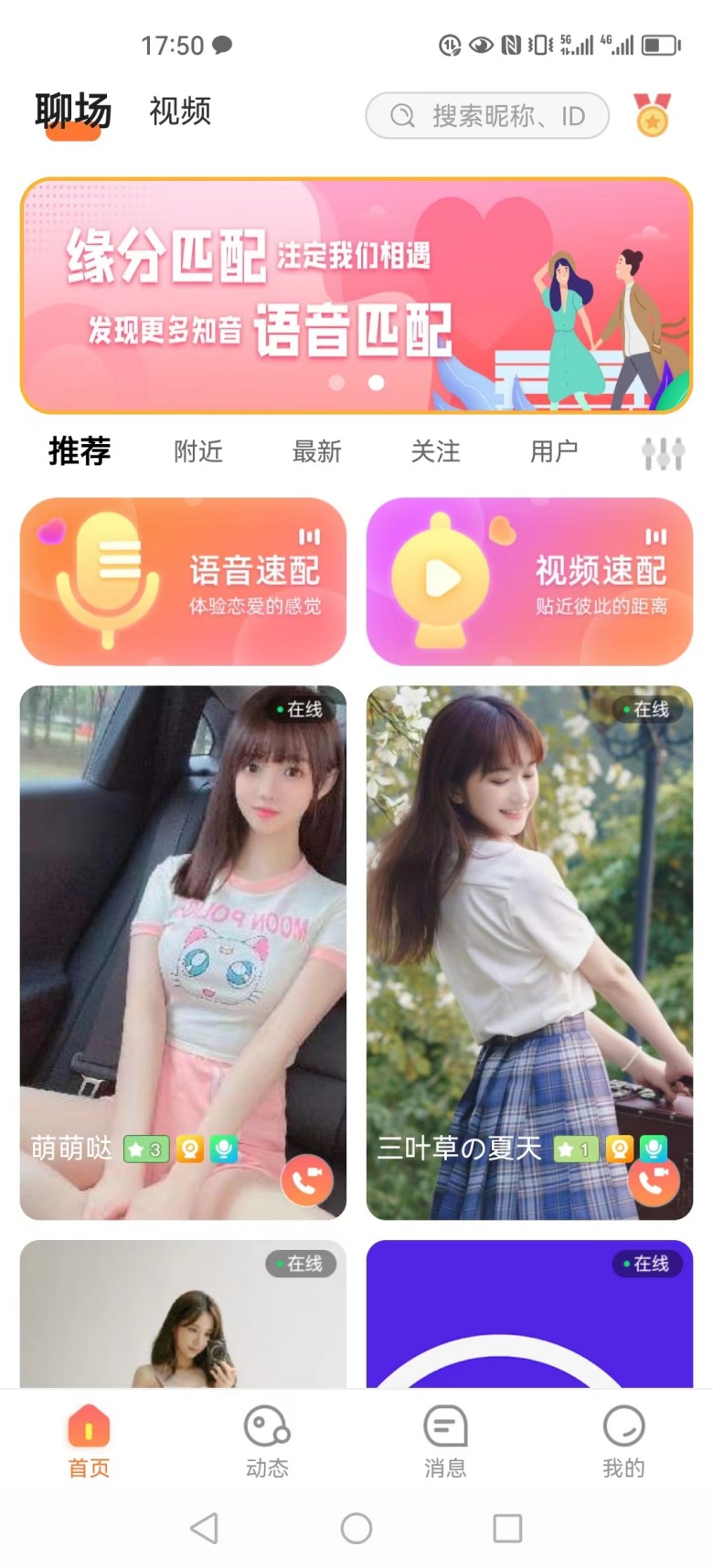713x1568 pixels.
Task: Open the filter sliders icon
Action: 664,453
